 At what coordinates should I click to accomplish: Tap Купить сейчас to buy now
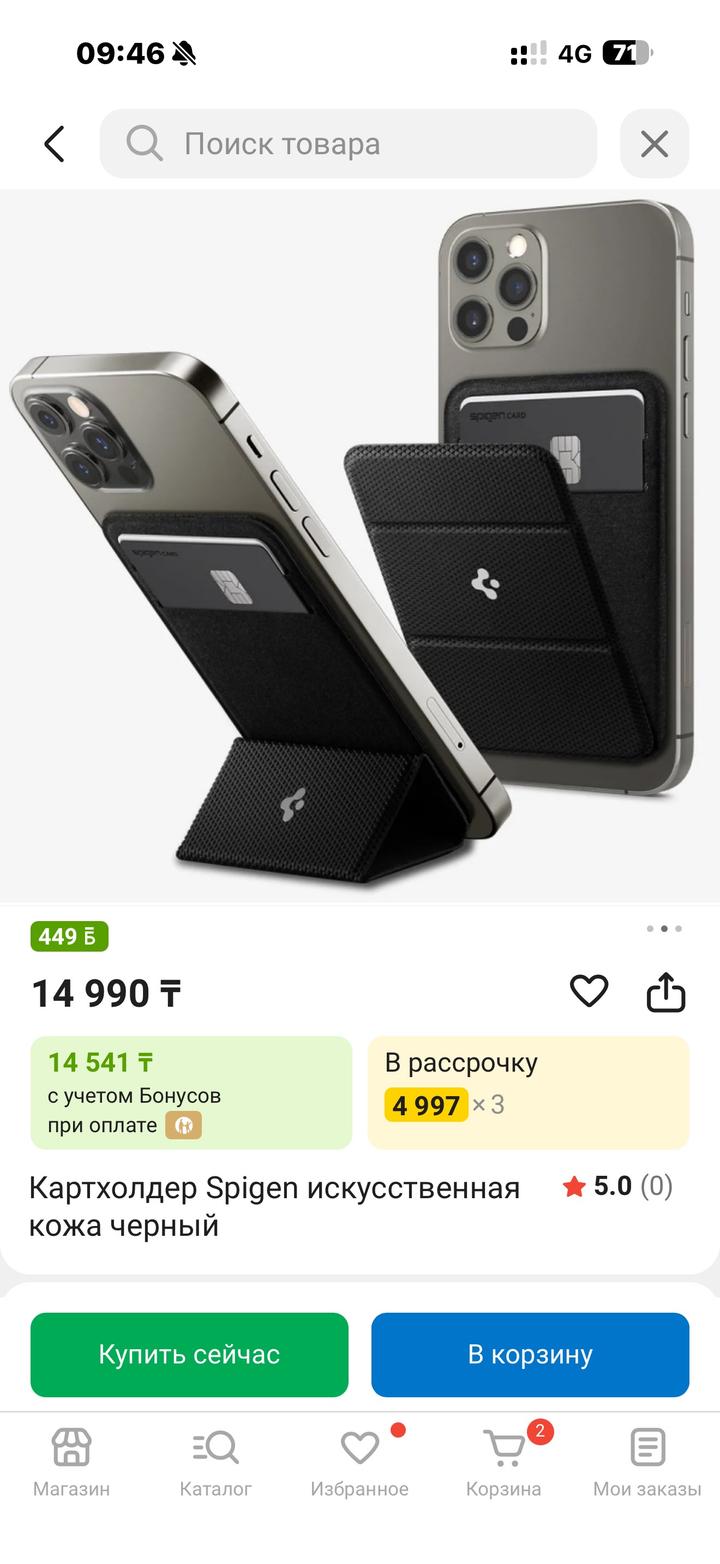(189, 1354)
